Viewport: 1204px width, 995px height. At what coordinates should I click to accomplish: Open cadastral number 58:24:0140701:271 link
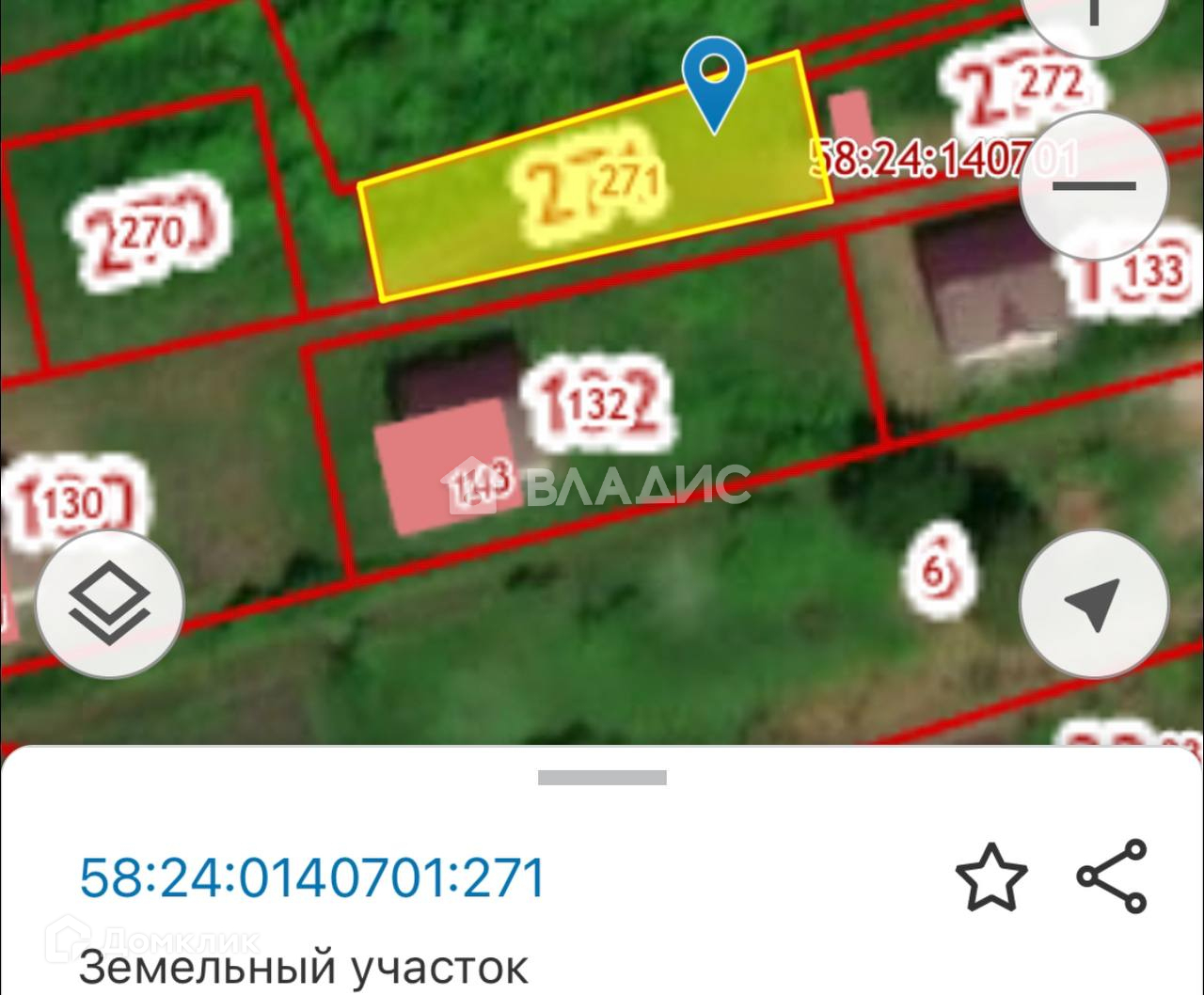[x=312, y=877]
